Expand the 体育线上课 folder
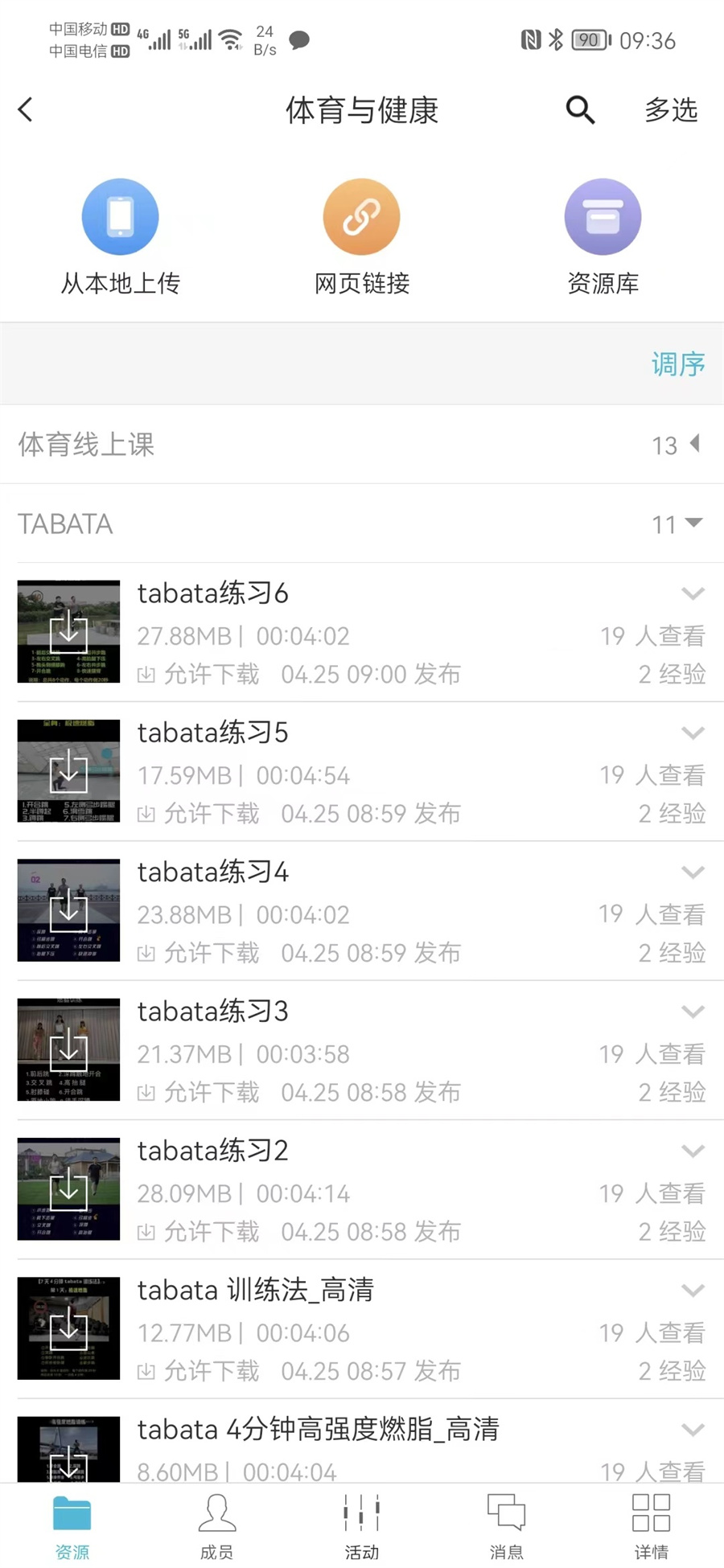Screen dimensions: 724x1568 tap(362, 445)
